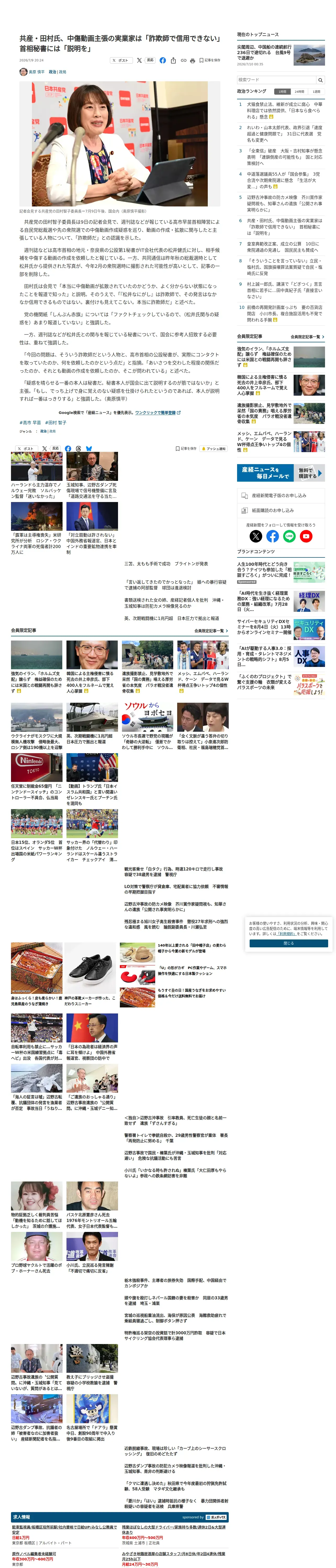The image size is (336, 1568).
Task: Dismiss the cookie notice with 閉じる
Action: click(288, 943)
